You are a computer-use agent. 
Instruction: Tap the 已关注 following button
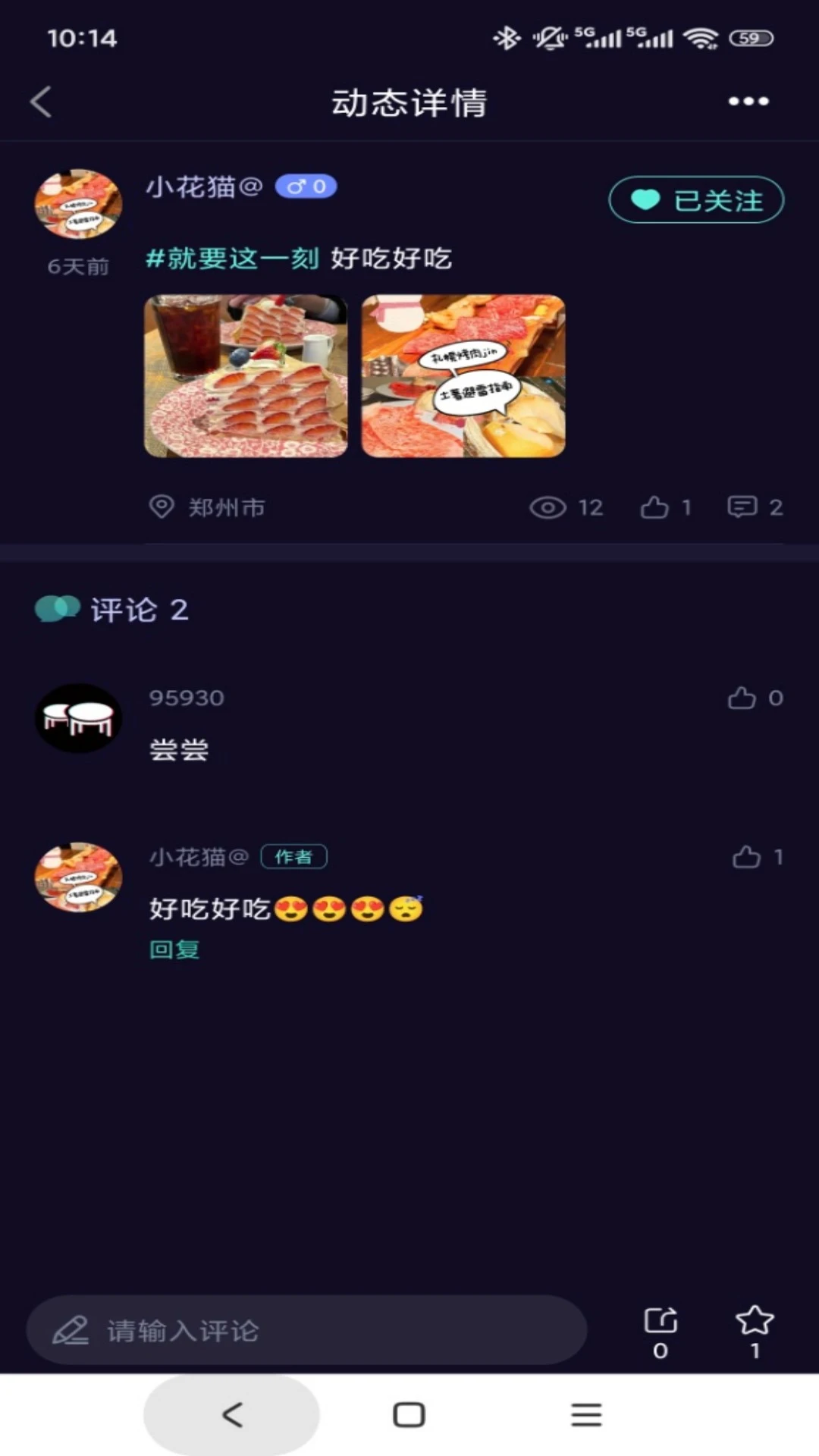point(696,200)
